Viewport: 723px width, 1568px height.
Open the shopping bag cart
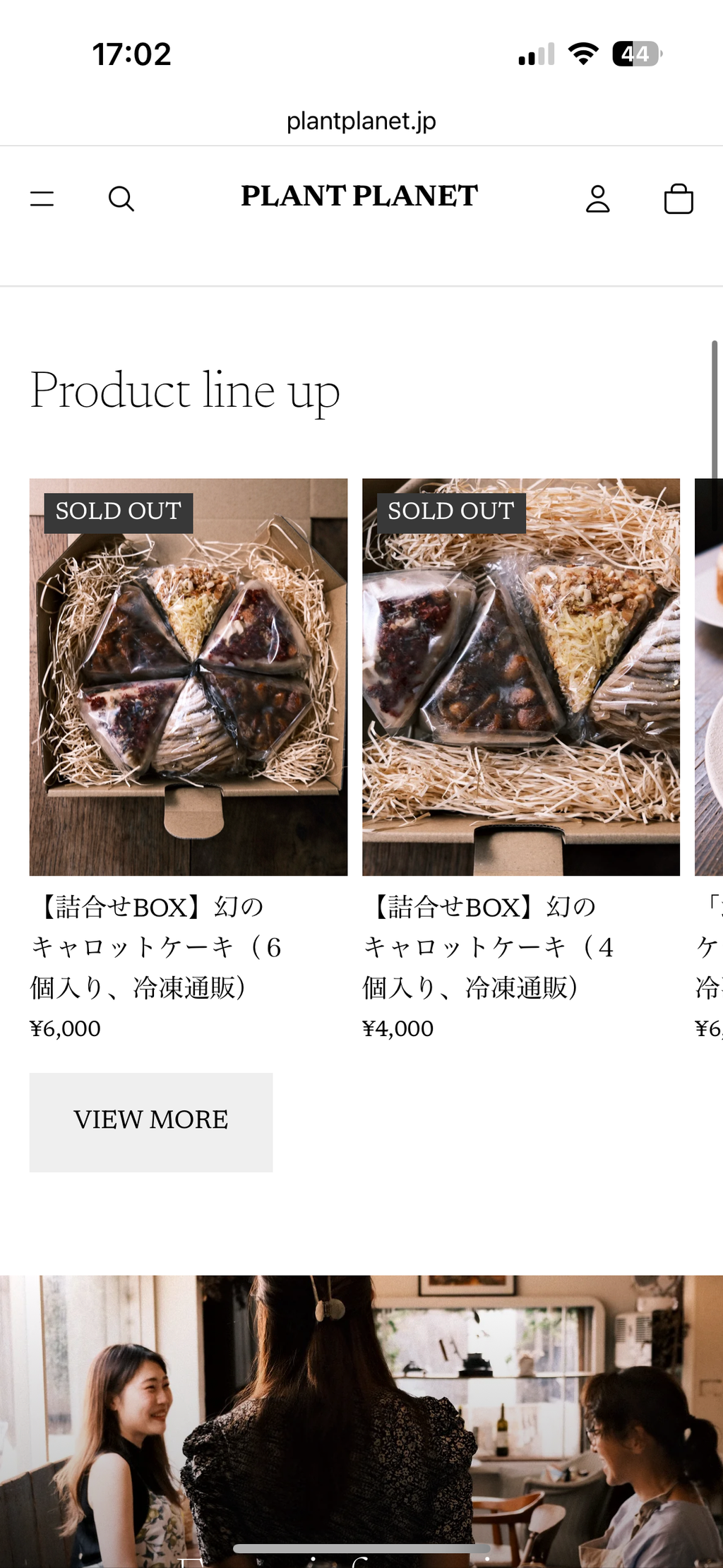tap(679, 198)
